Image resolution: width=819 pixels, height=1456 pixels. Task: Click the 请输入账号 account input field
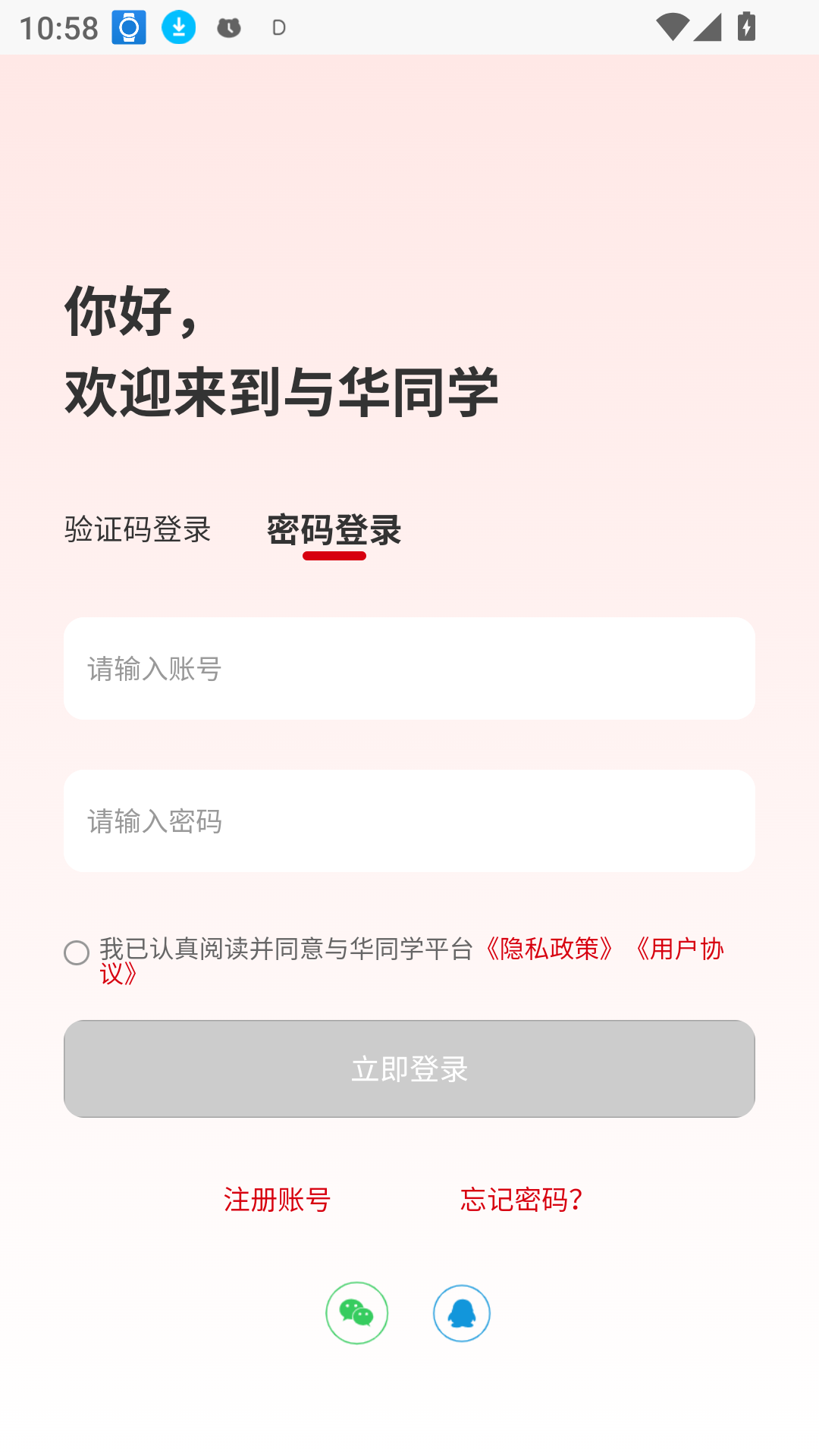409,668
